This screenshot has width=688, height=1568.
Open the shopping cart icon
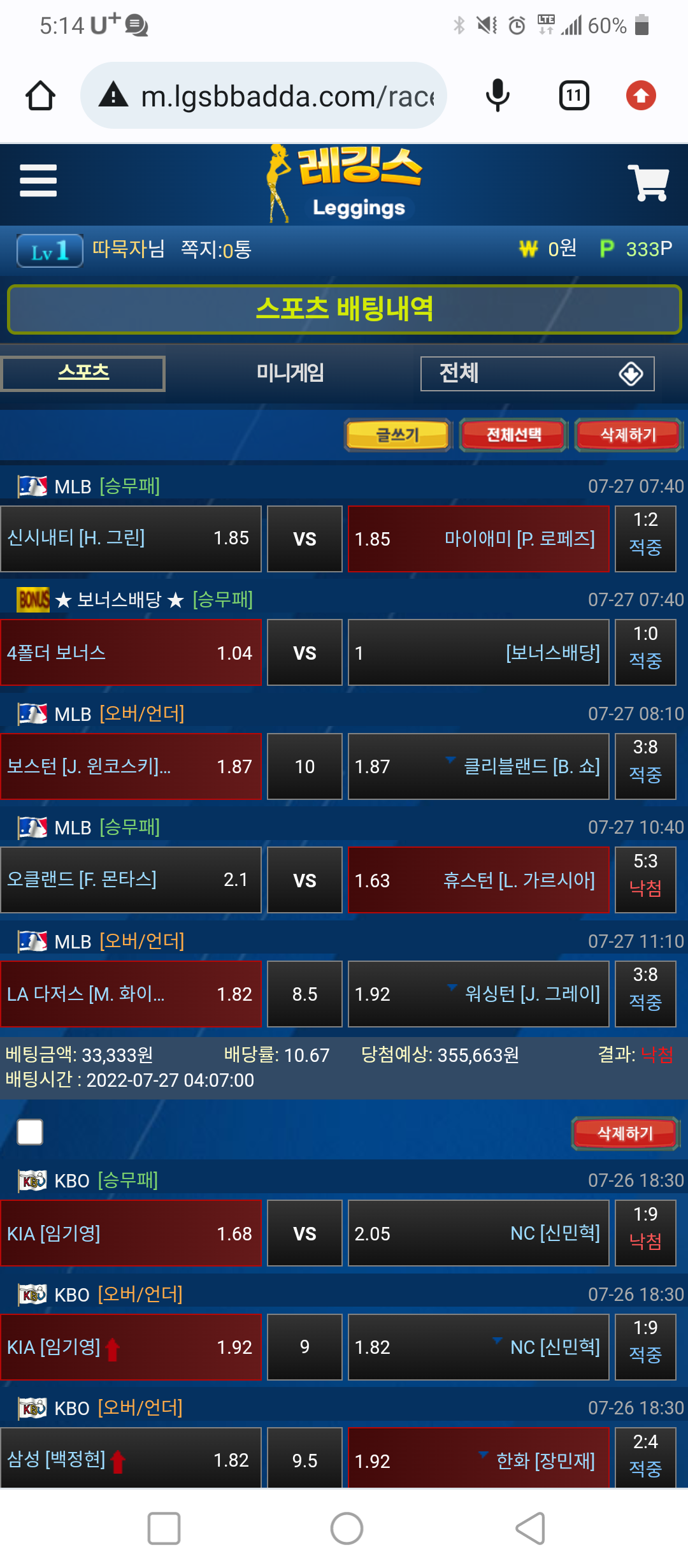click(648, 183)
